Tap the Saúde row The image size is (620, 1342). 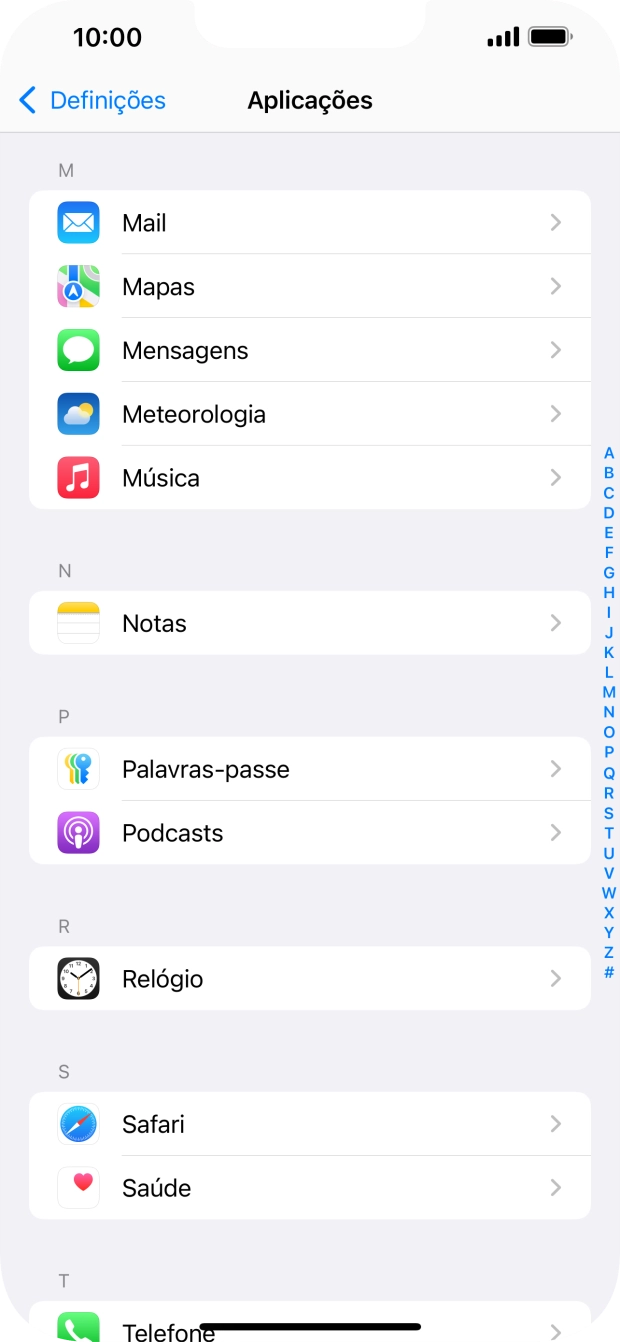[x=310, y=1188]
